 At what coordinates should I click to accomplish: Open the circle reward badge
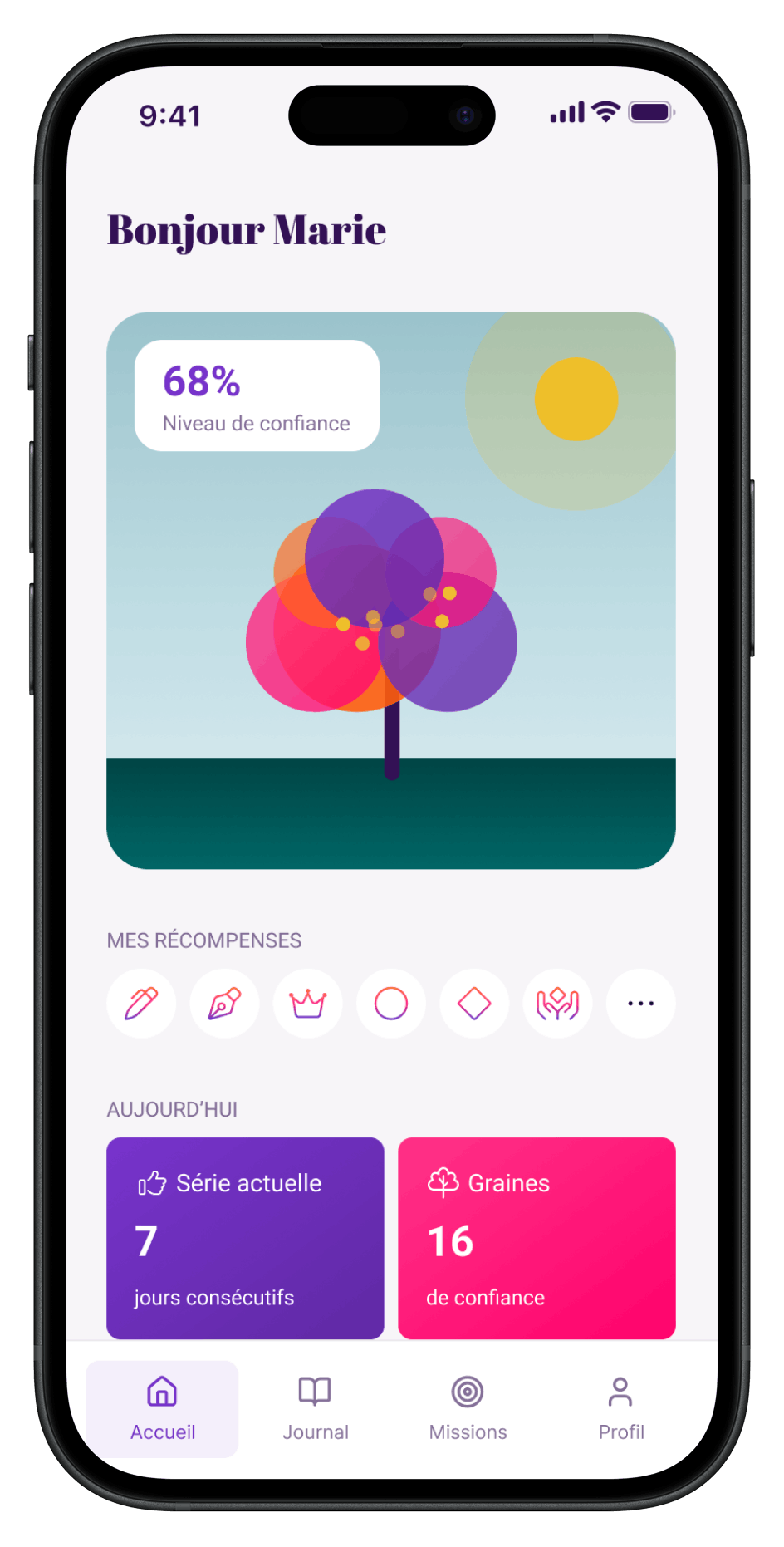[391, 1004]
